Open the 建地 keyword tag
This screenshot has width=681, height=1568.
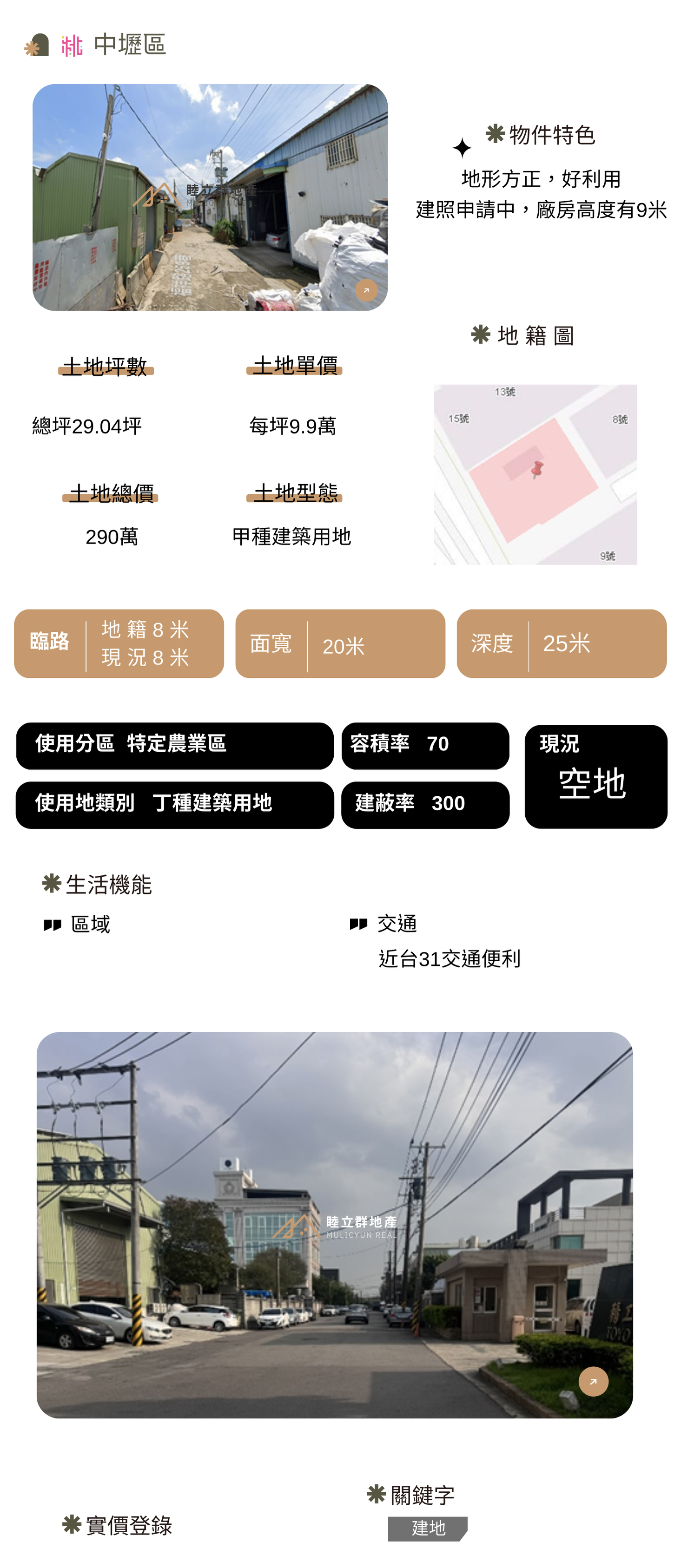click(x=428, y=1528)
